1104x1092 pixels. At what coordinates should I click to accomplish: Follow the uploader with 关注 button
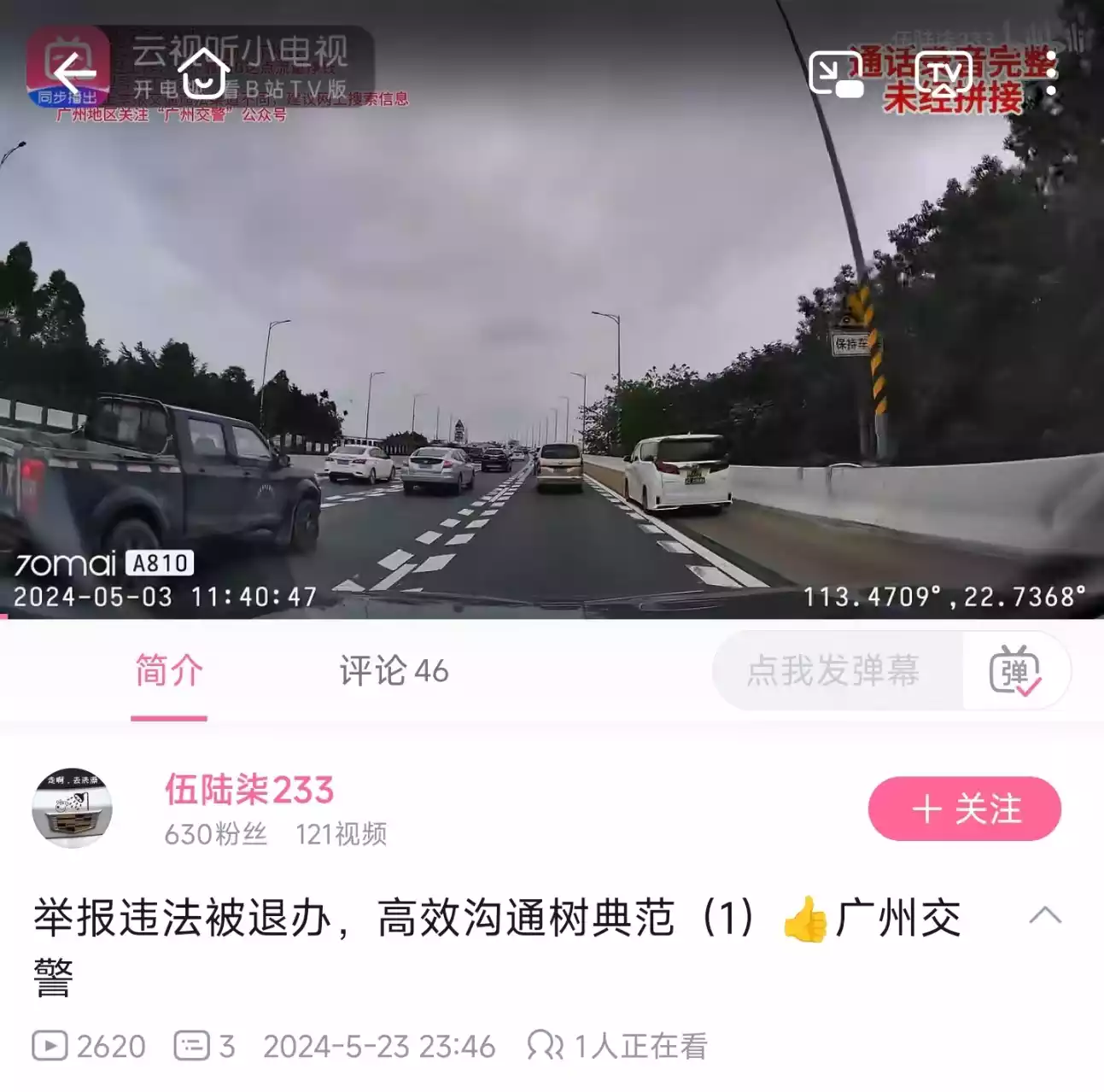pyautogui.click(x=964, y=809)
